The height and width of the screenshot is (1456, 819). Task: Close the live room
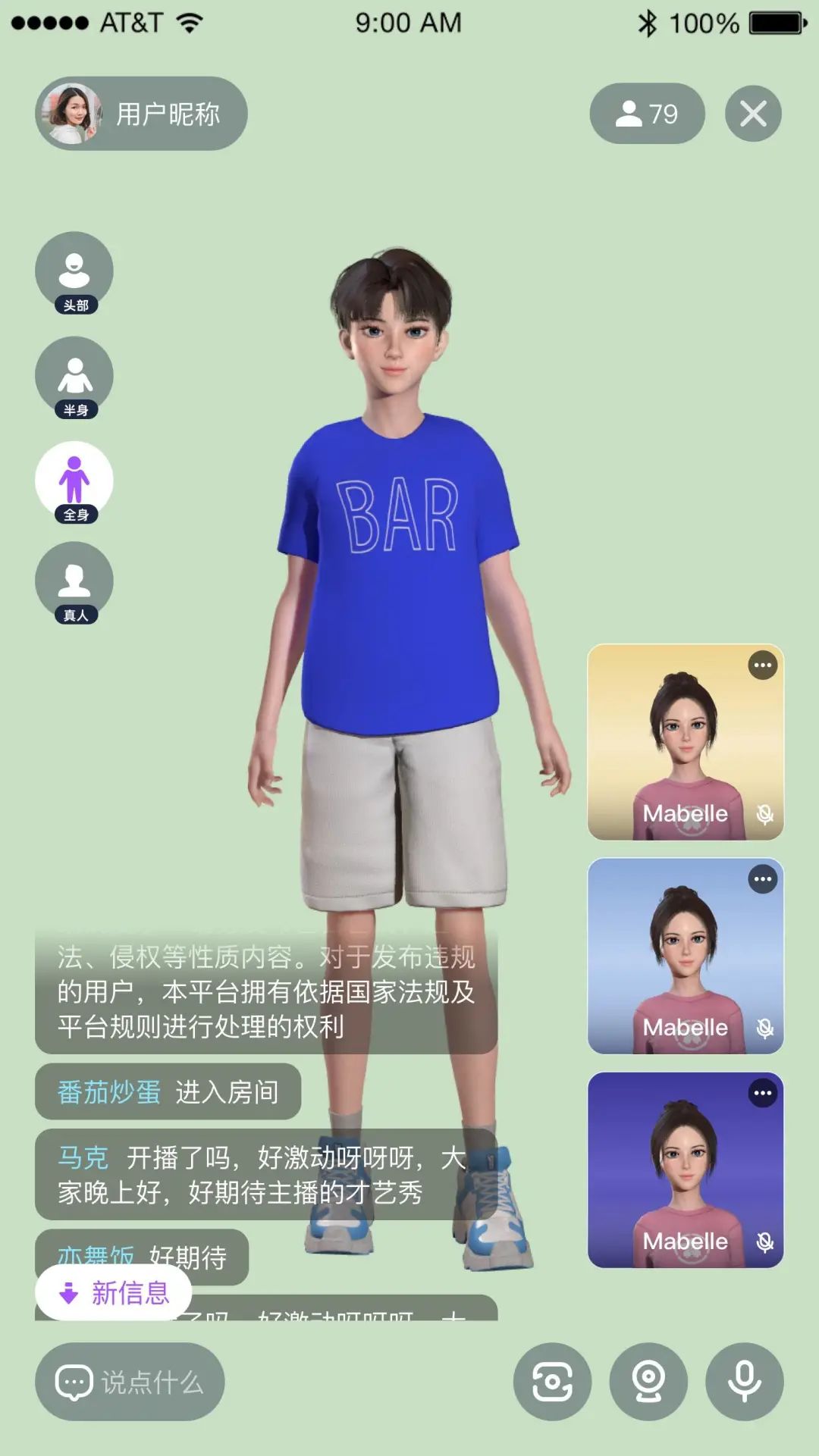(752, 114)
